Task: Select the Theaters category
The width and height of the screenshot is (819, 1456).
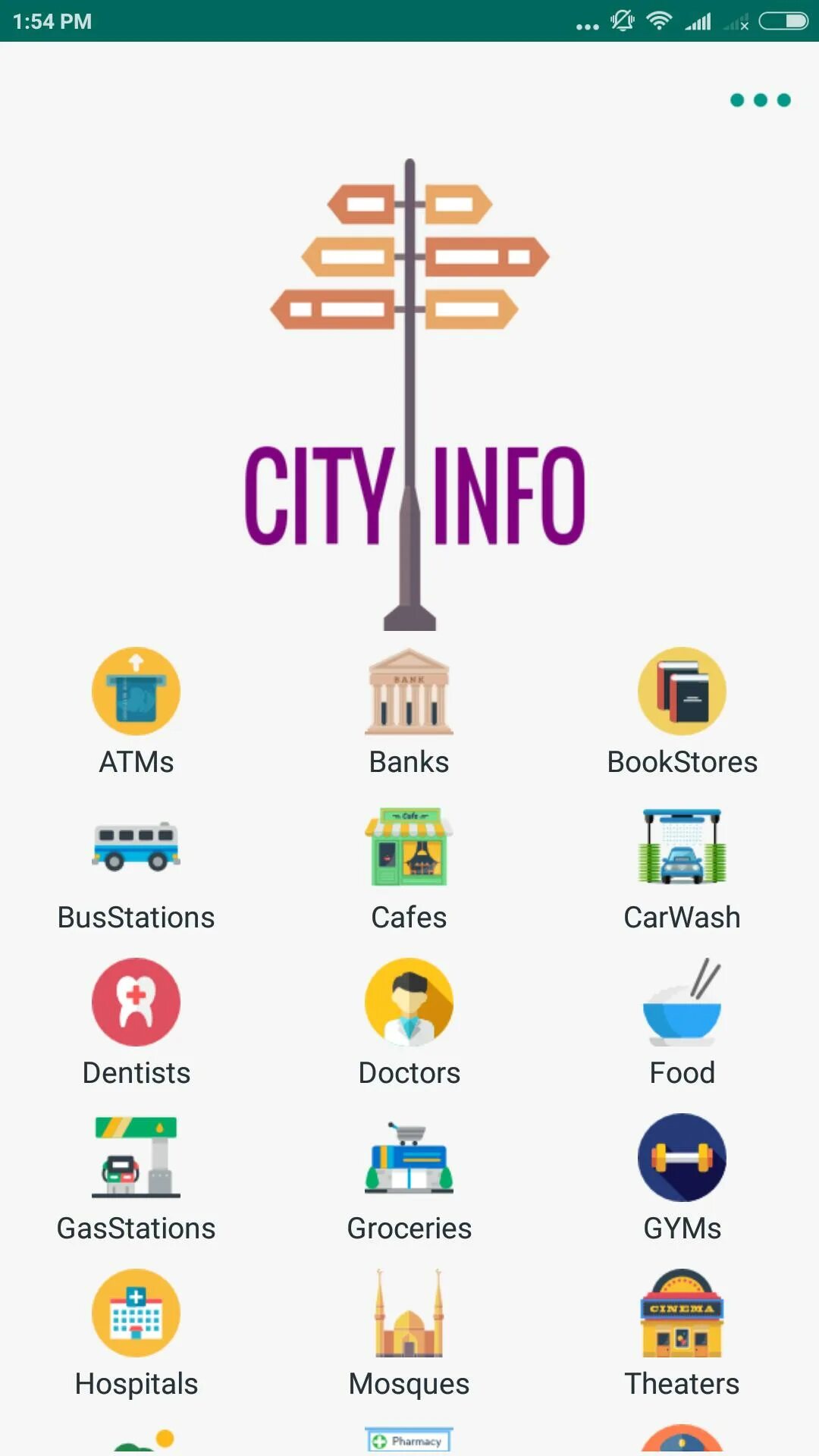Action: click(x=682, y=1335)
